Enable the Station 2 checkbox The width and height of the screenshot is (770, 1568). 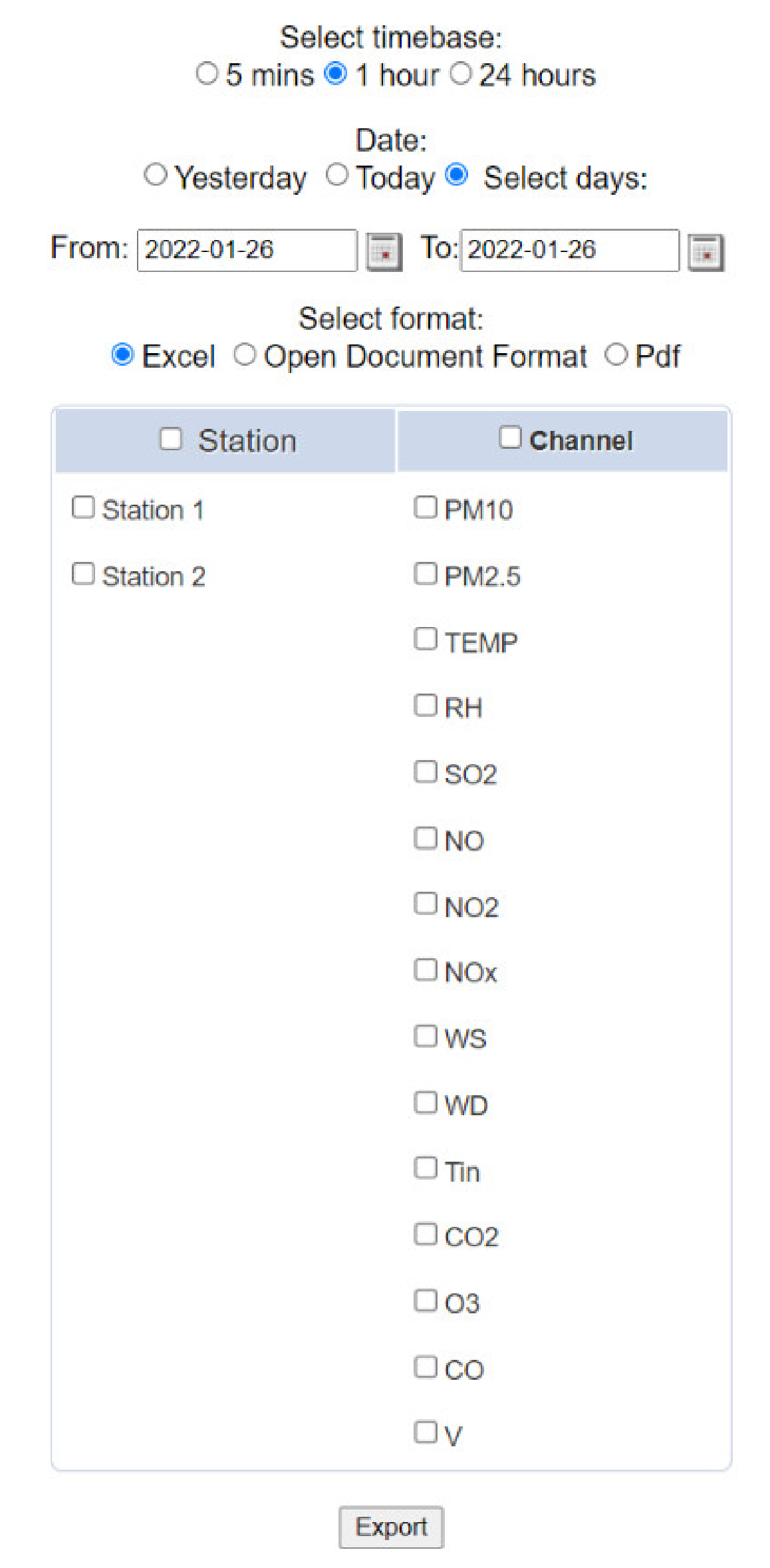pyautogui.click(x=83, y=573)
